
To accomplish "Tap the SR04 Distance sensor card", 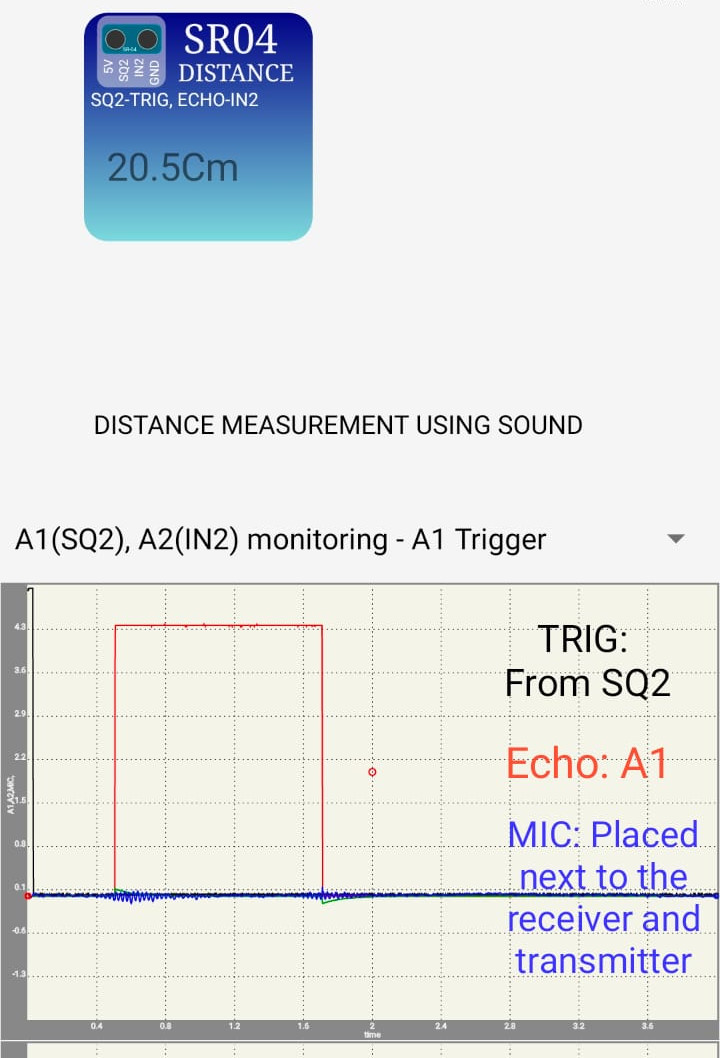I will 198,127.
